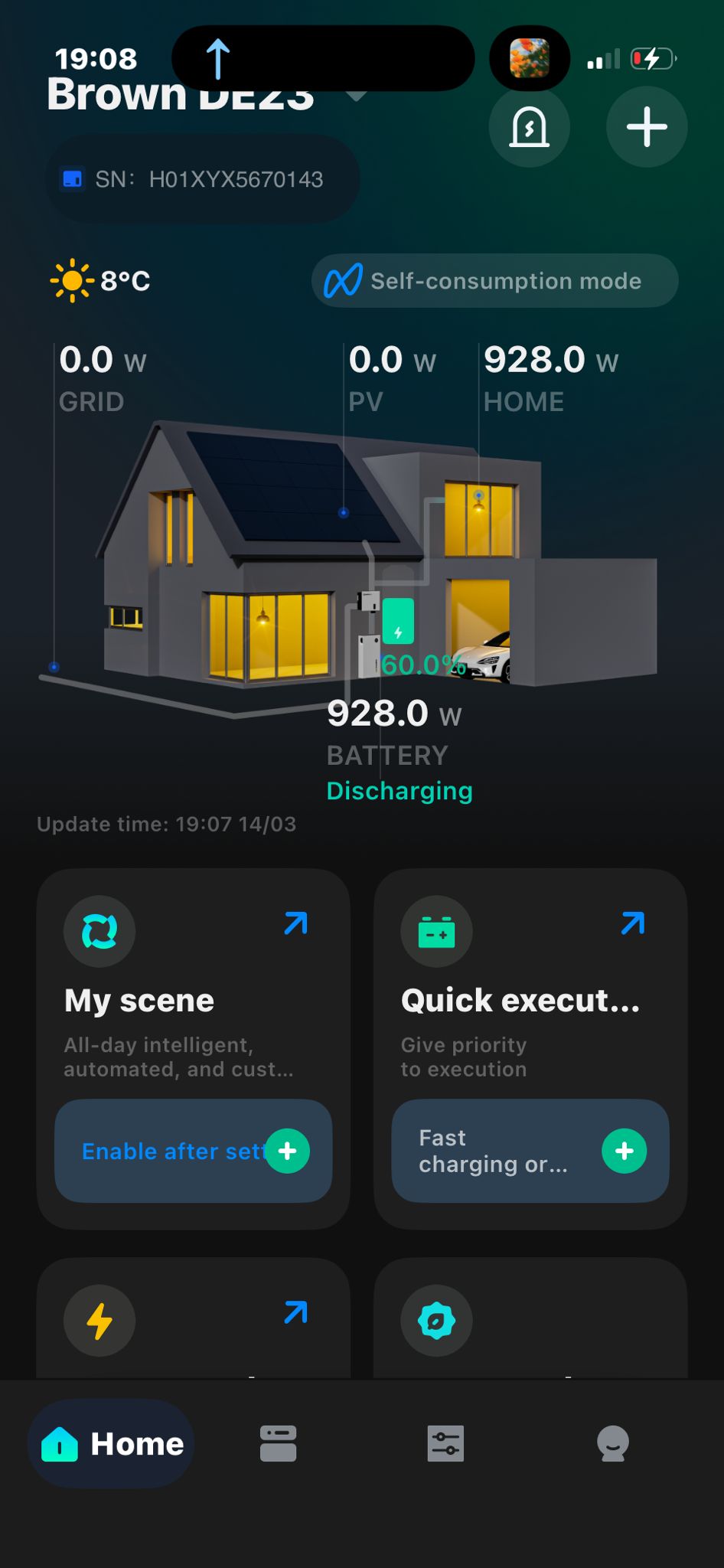Expand the Brown DE23 station dropdown

click(357, 96)
